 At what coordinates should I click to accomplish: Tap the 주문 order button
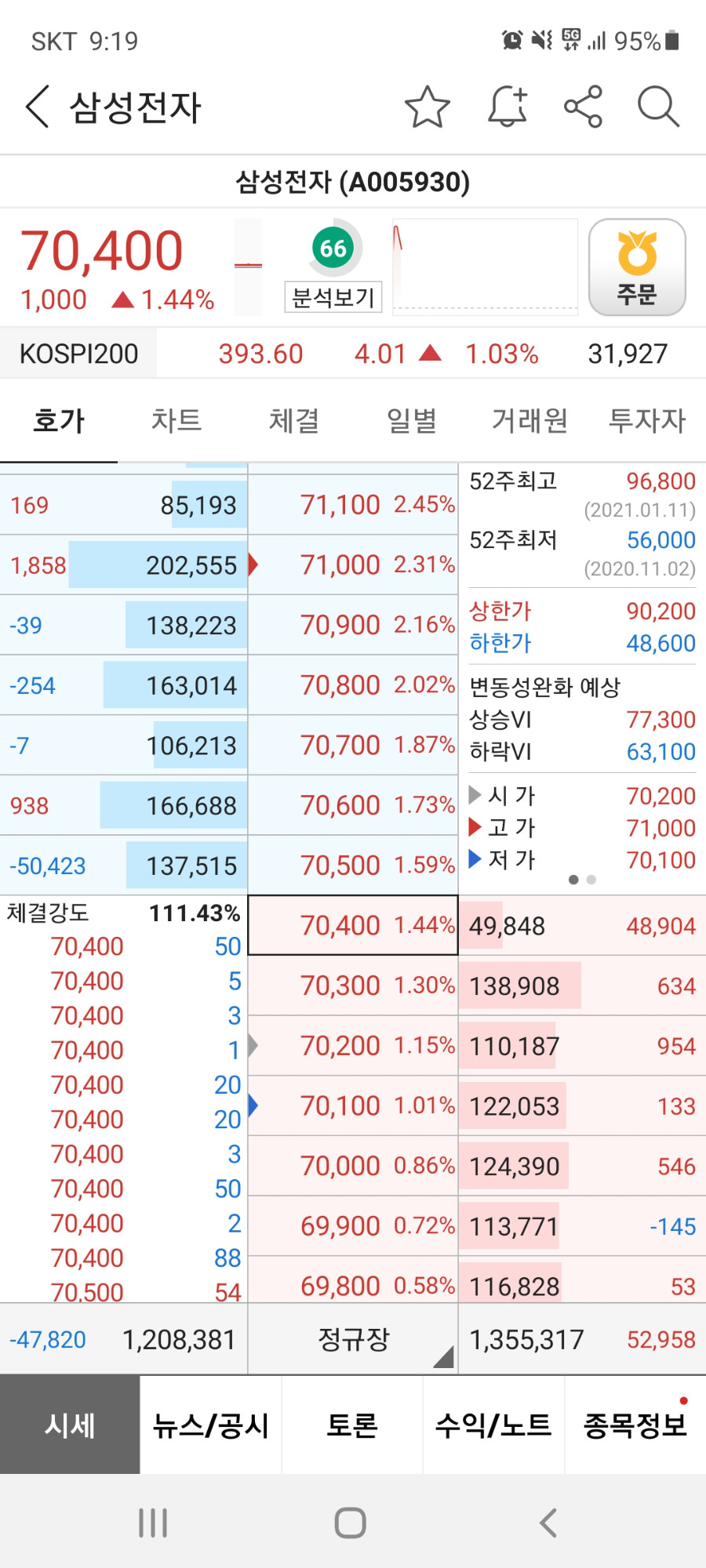point(637,267)
